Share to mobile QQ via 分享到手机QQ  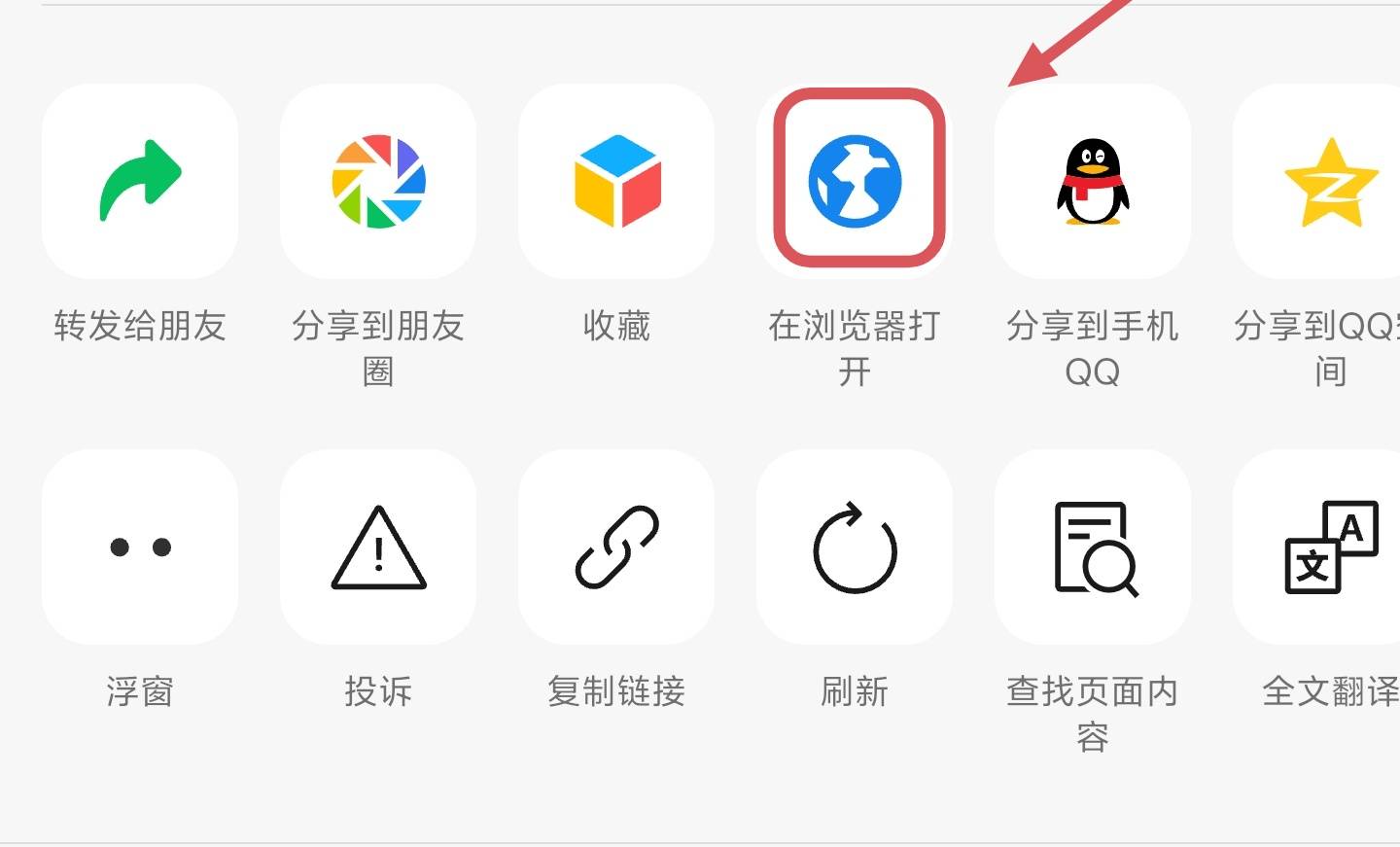1093,181
